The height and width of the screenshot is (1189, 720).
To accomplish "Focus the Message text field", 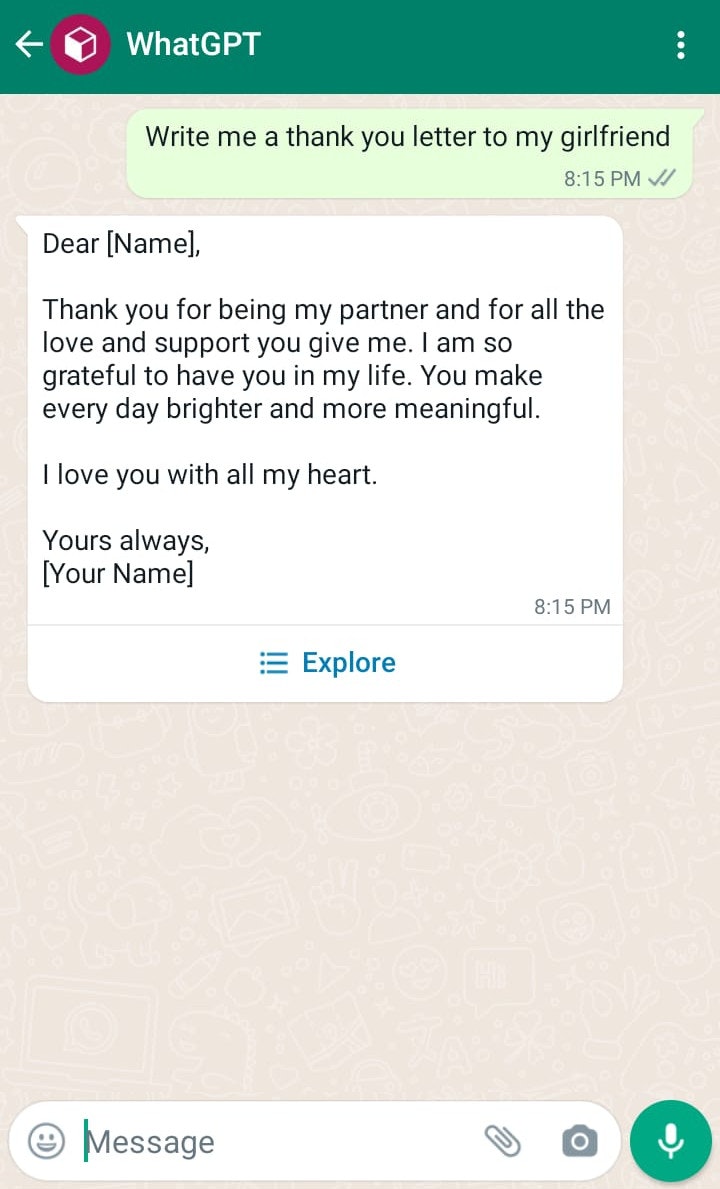I will click(270, 1141).
